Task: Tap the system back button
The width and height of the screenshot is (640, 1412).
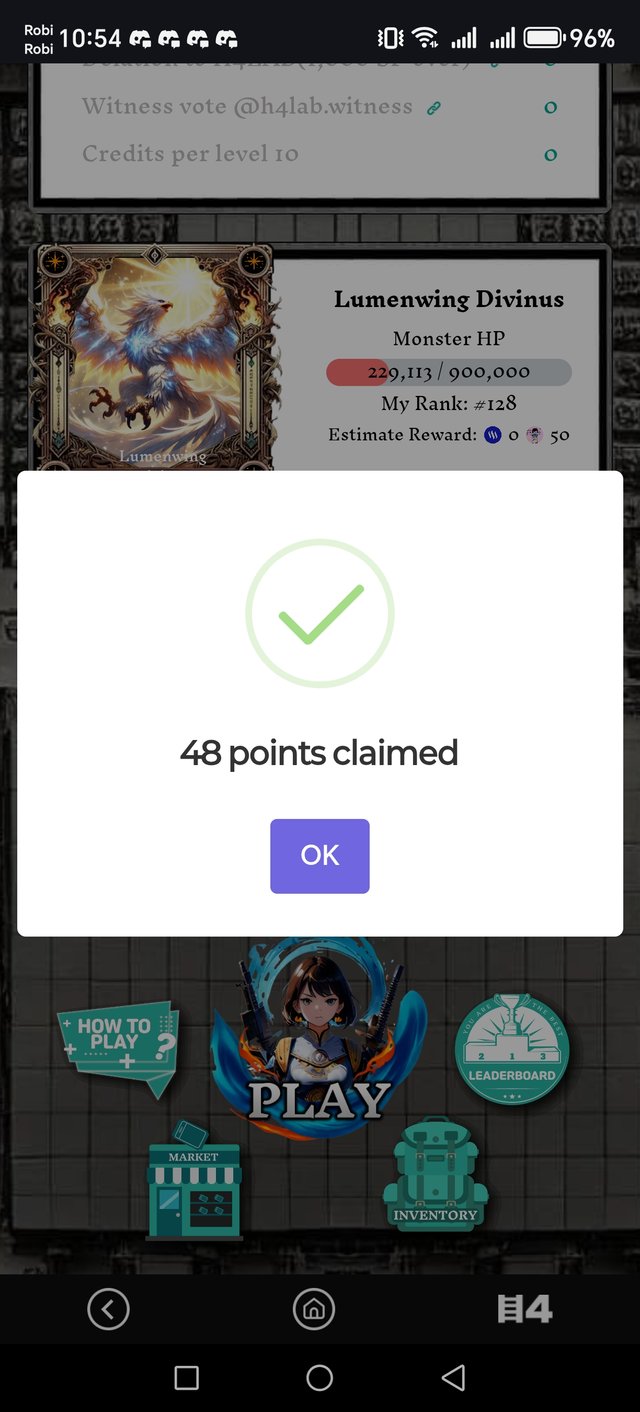Action: click(453, 1378)
